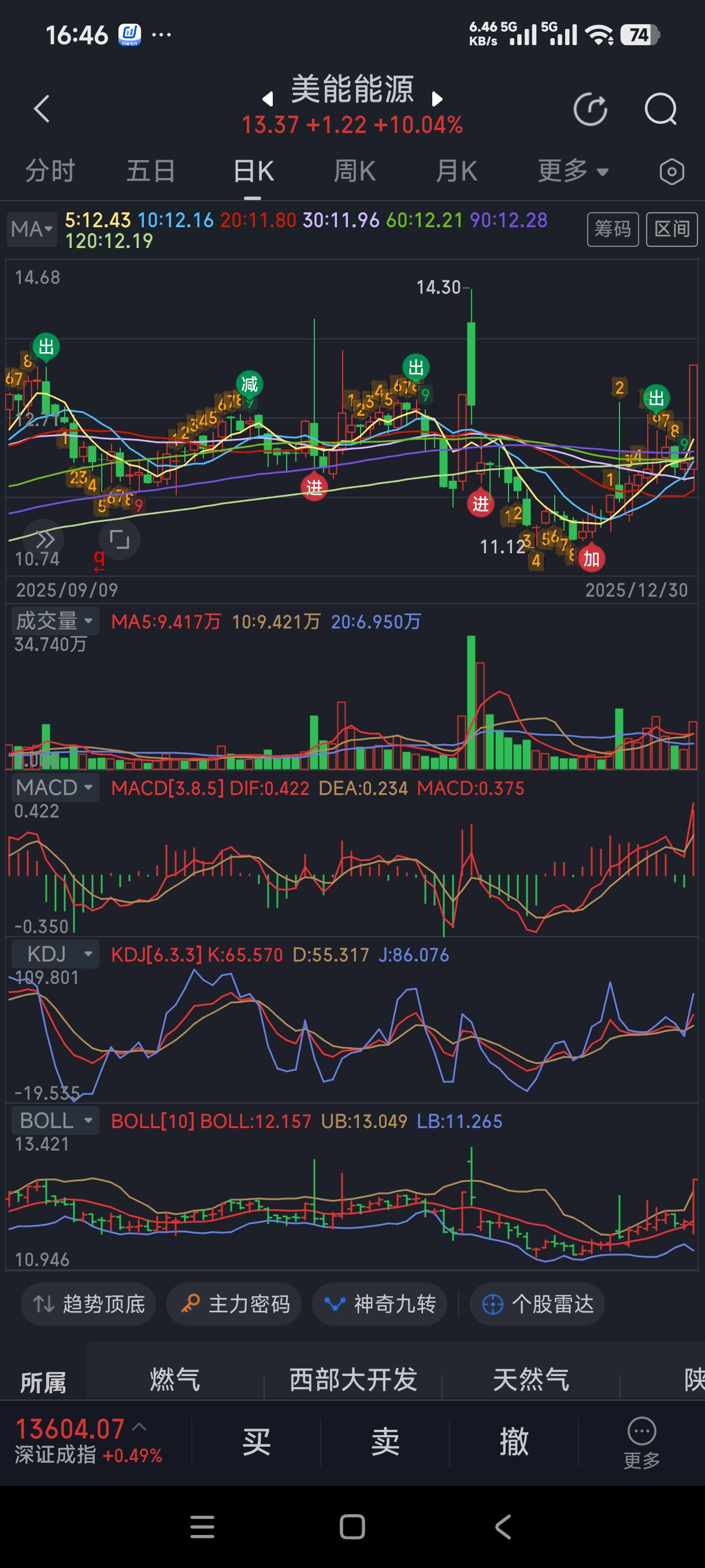
Task: Select the 月K monthly chart tab
Action: [456, 171]
